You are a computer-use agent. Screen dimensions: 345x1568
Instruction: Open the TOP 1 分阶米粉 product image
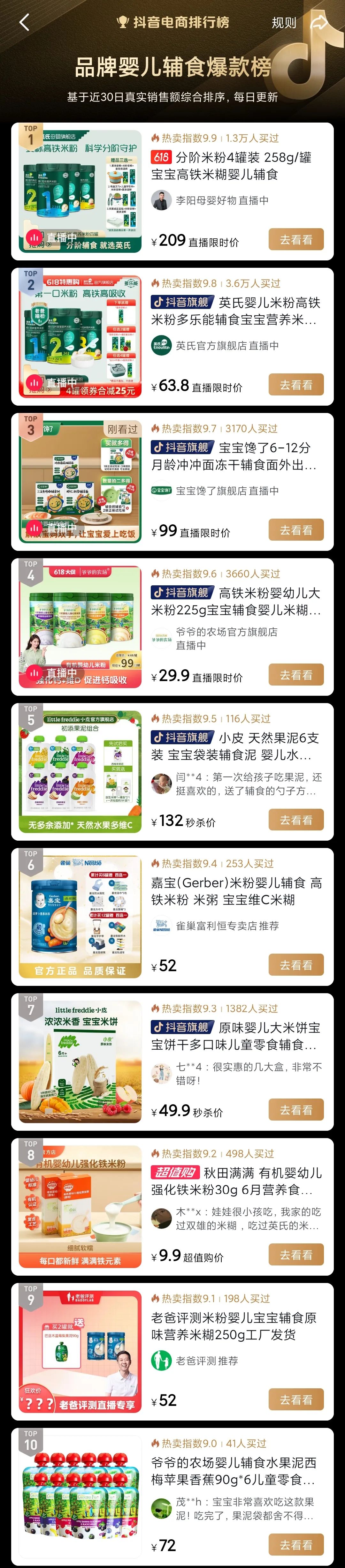(x=80, y=191)
